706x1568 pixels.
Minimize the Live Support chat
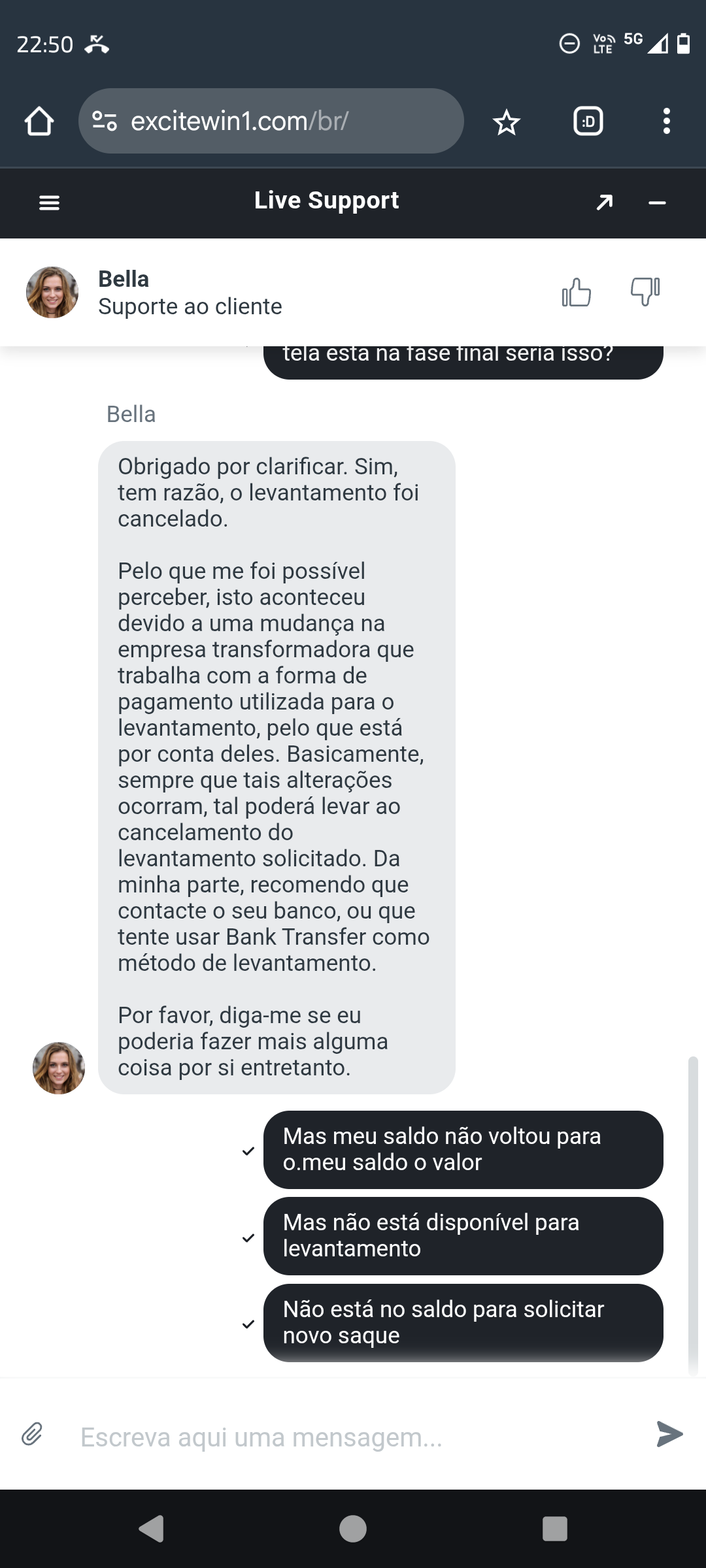(x=657, y=203)
